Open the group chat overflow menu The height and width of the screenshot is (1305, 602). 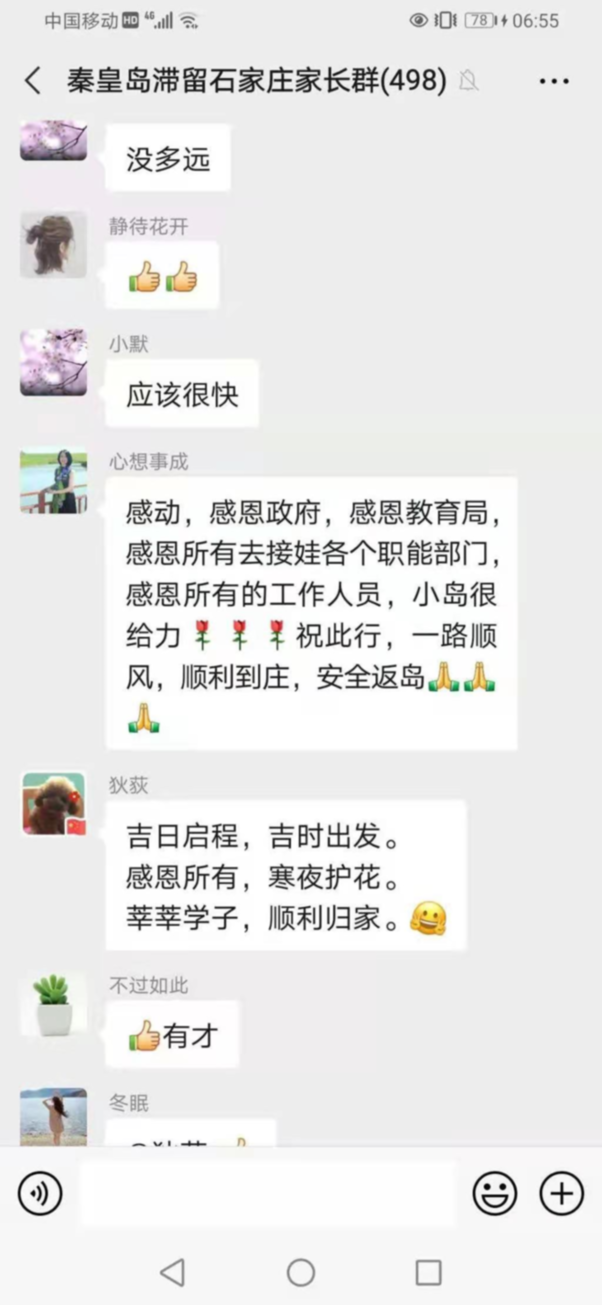coord(553,81)
